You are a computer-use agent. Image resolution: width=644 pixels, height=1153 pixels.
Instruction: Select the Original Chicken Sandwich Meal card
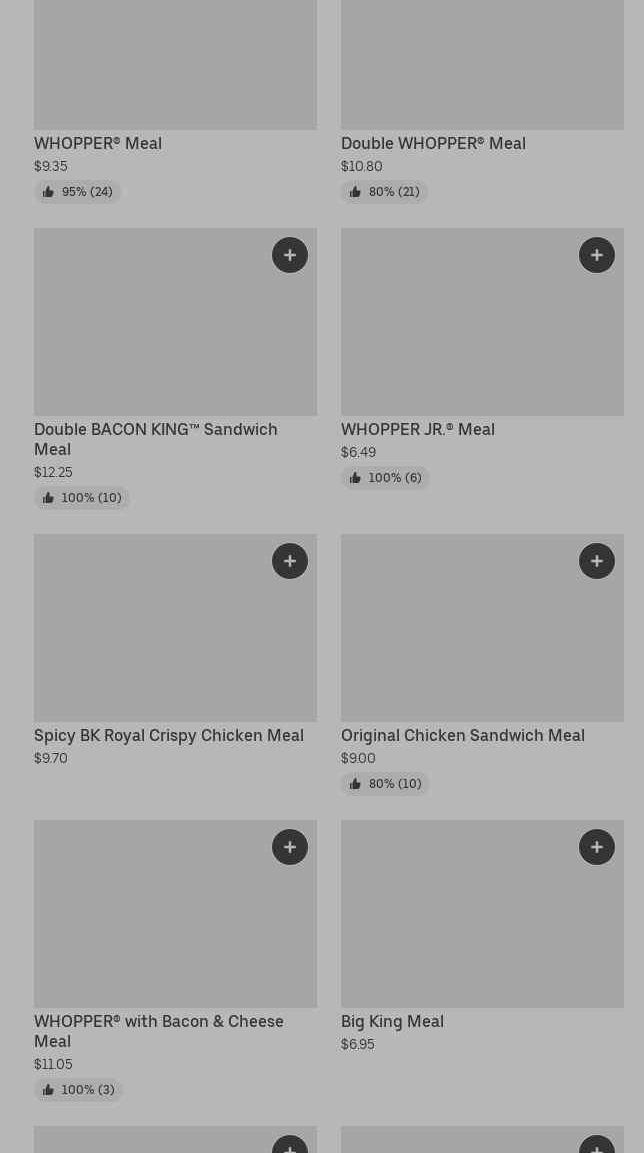pyautogui.click(x=463, y=735)
